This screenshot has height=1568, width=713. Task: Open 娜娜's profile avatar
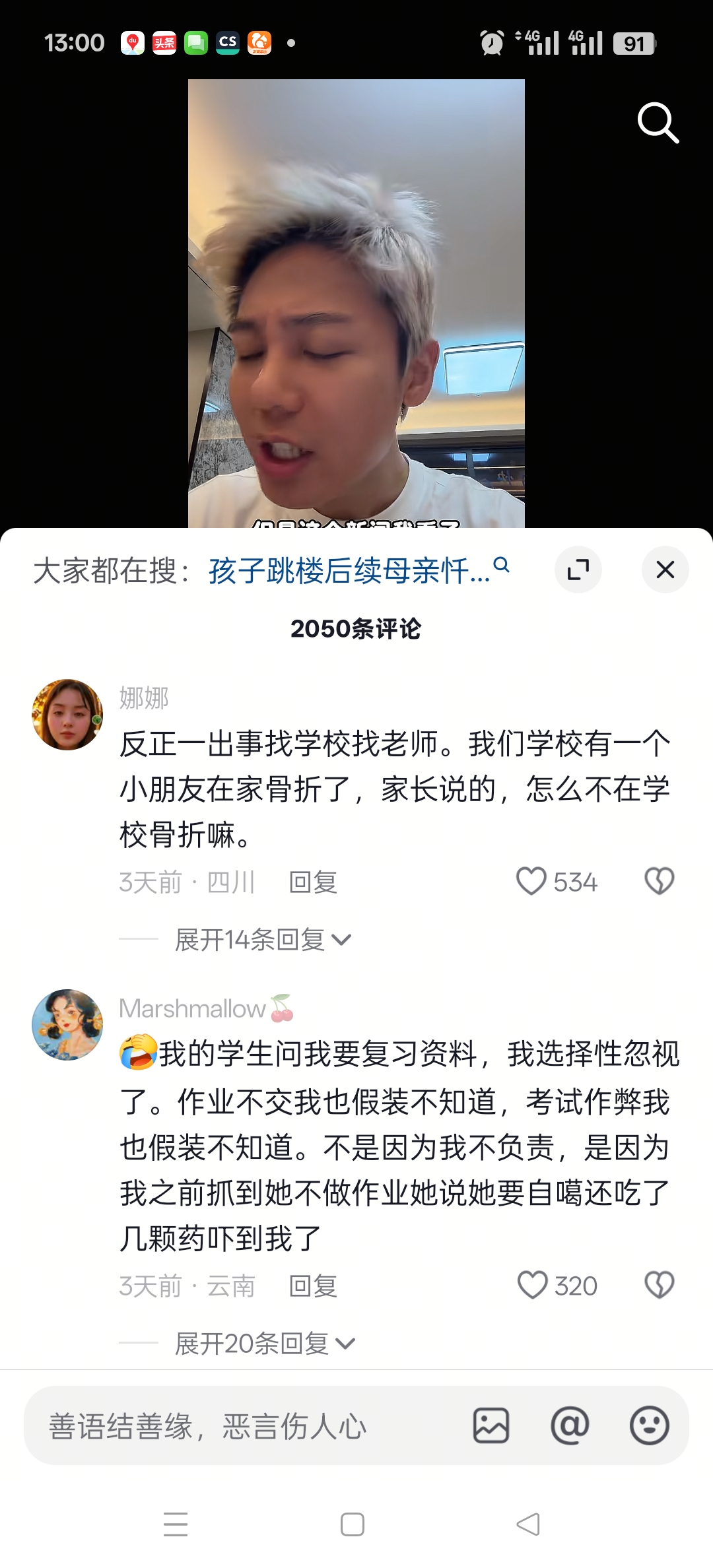point(67,715)
